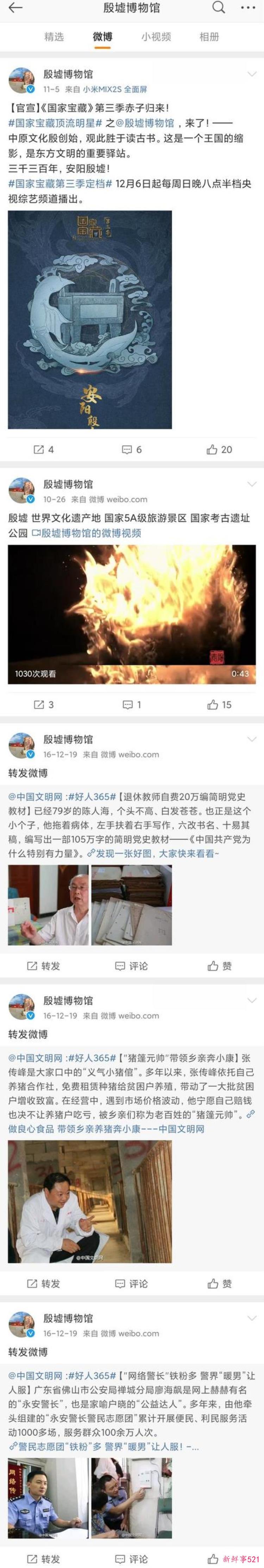Switch to the 小视频 tab

[x=156, y=37]
